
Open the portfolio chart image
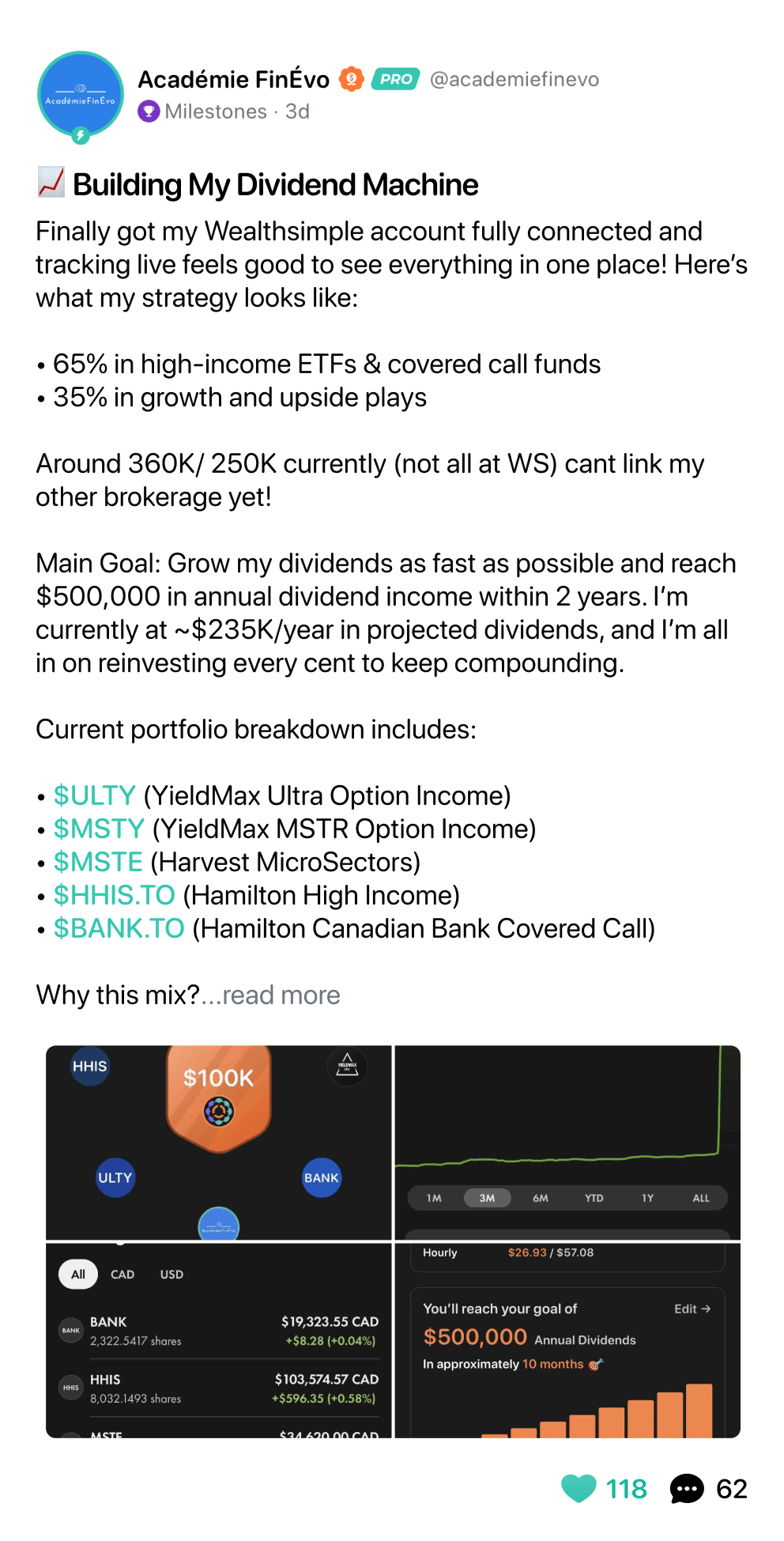coord(567,1143)
